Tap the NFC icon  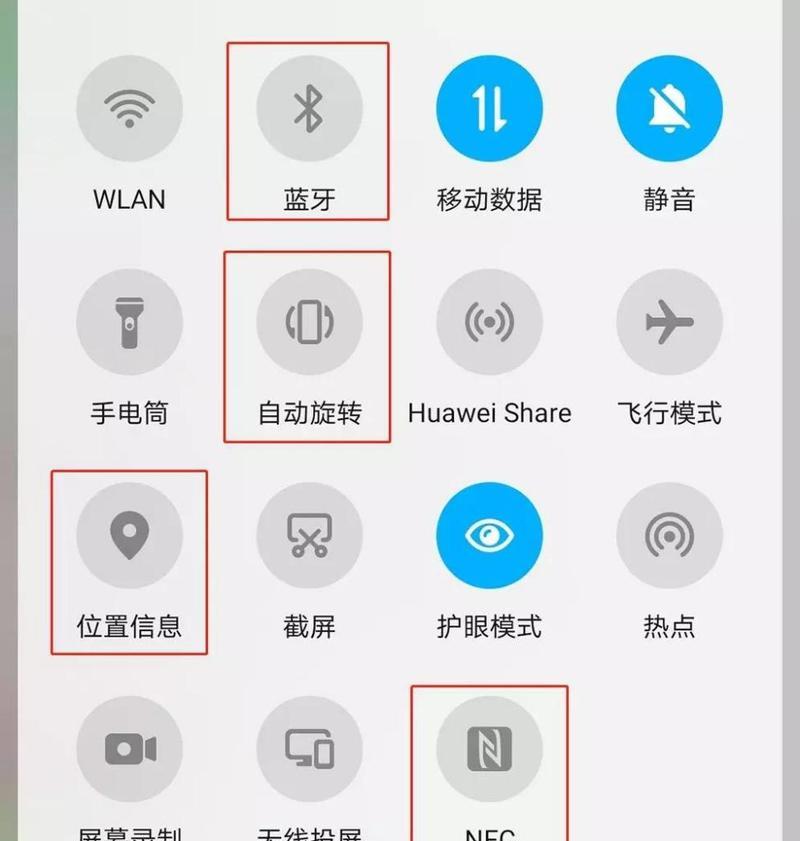[489, 747]
